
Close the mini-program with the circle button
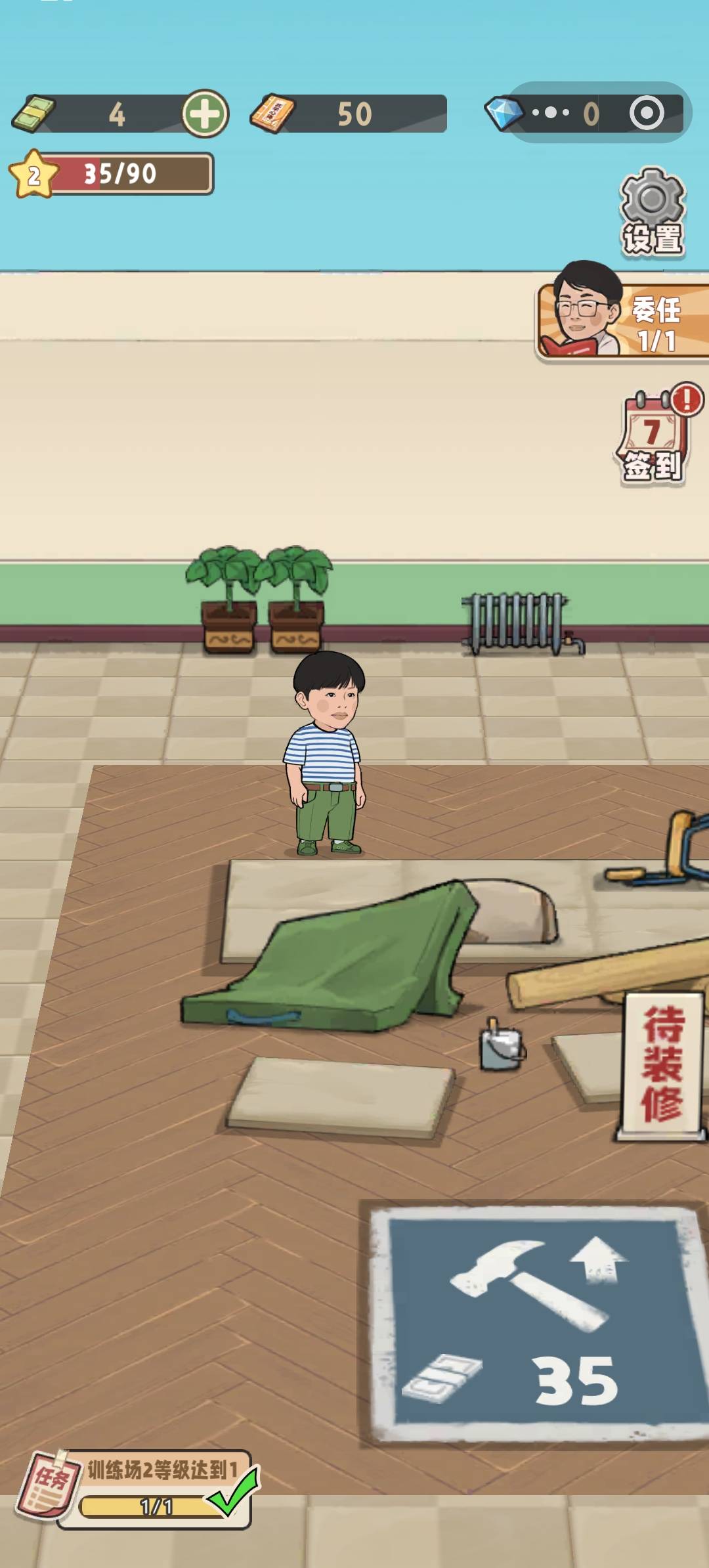tap(646, 113)
